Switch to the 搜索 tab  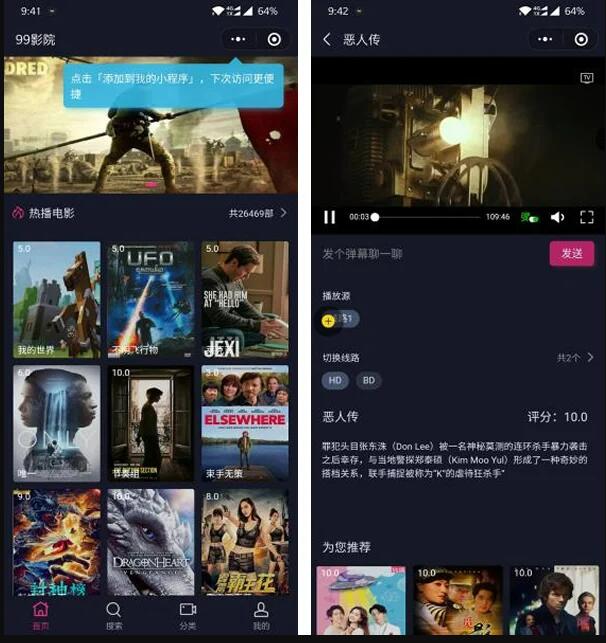point(114,615)
